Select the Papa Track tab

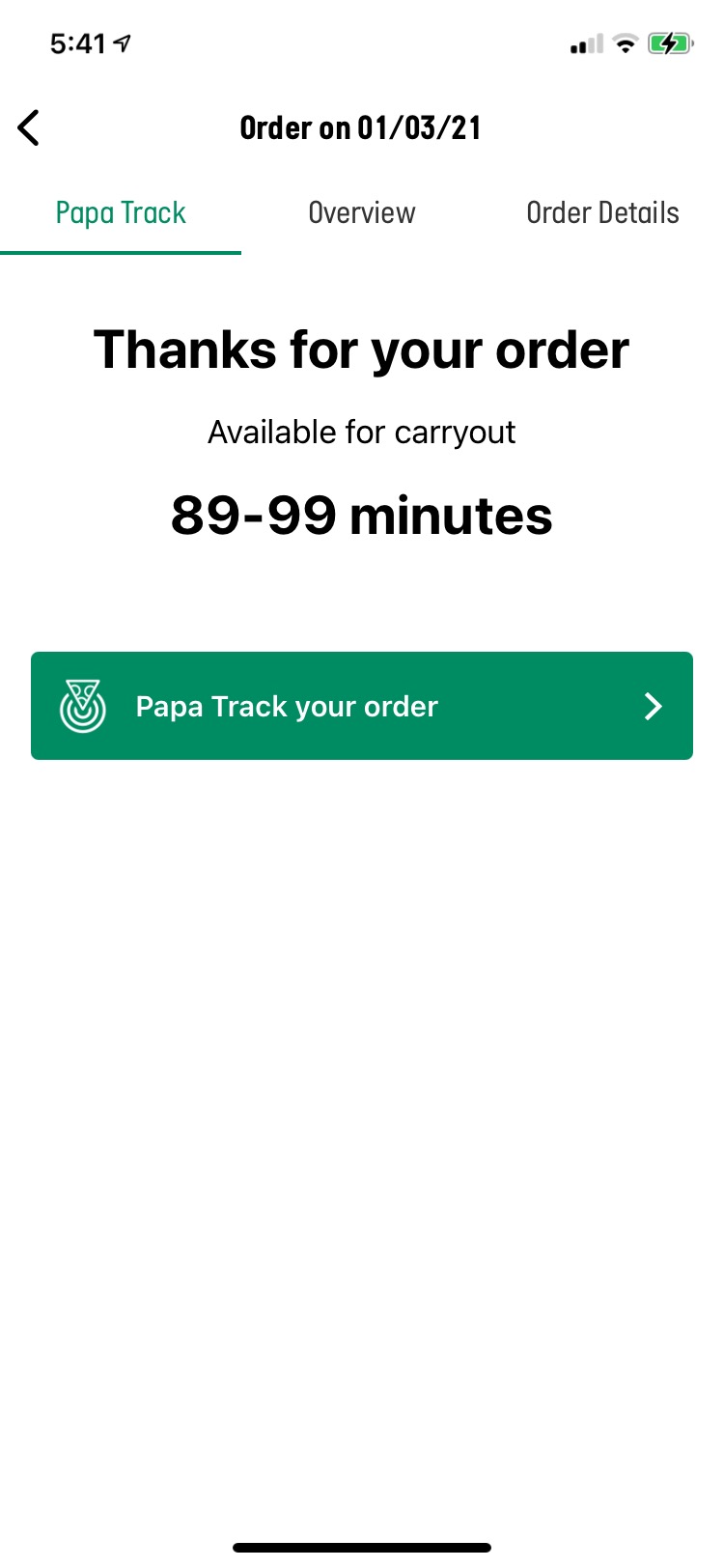click(x=121, y=213)
